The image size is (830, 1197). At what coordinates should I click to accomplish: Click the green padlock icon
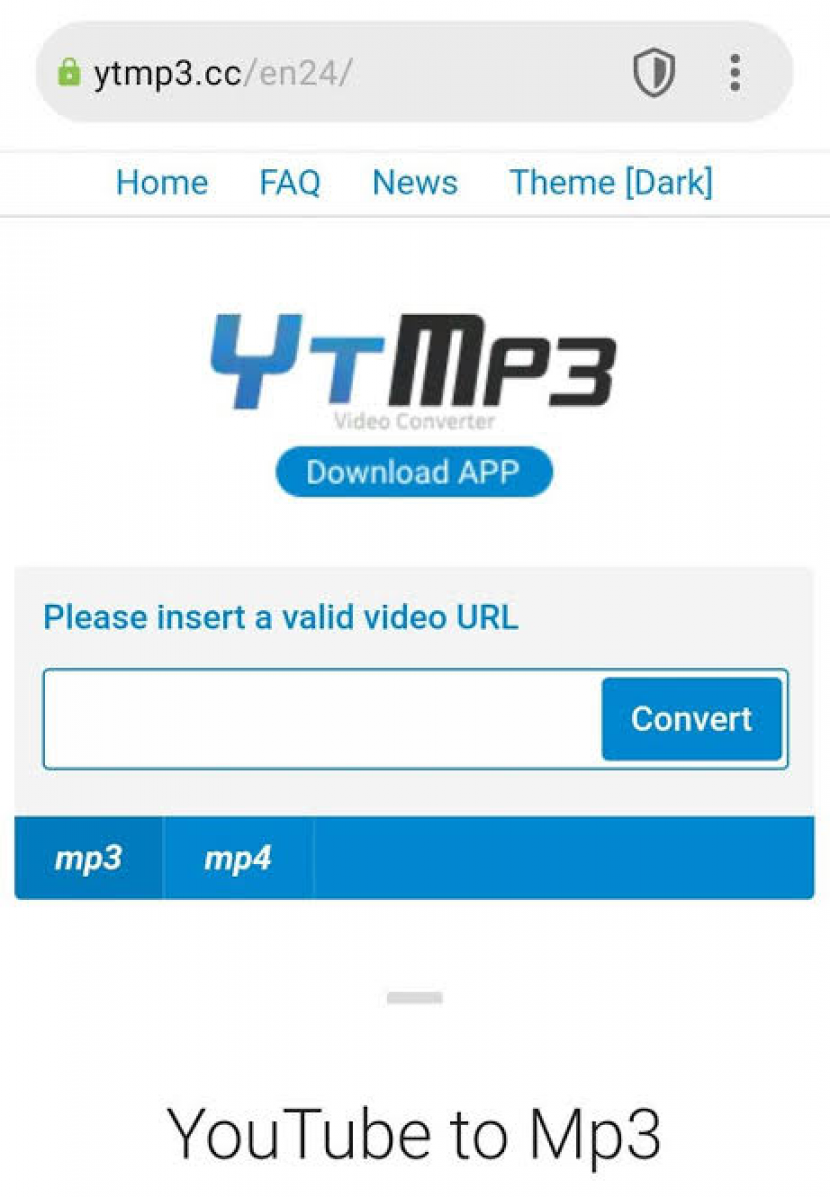(x=68, y=72)
